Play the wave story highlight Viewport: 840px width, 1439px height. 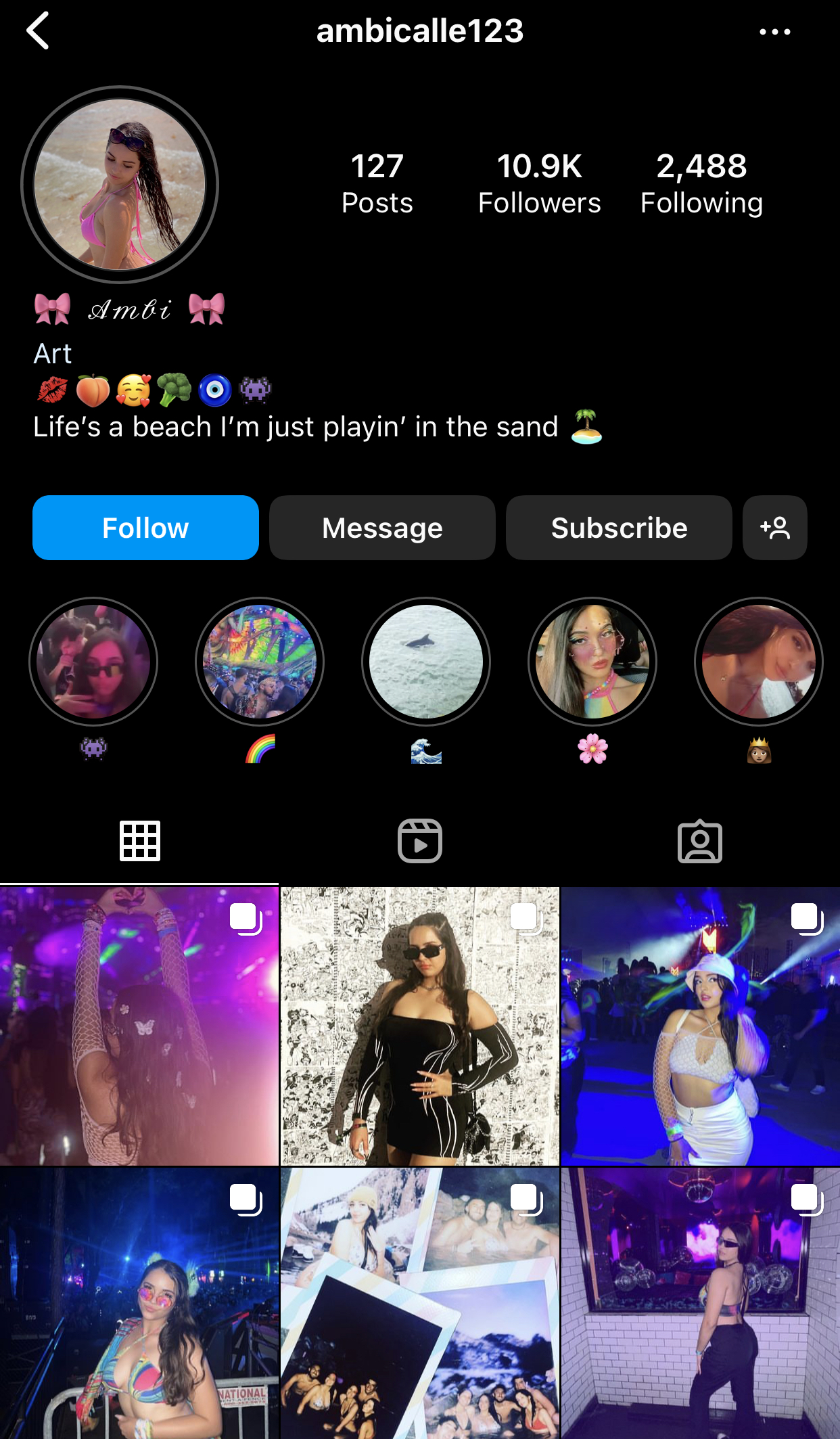pos(426,662)
